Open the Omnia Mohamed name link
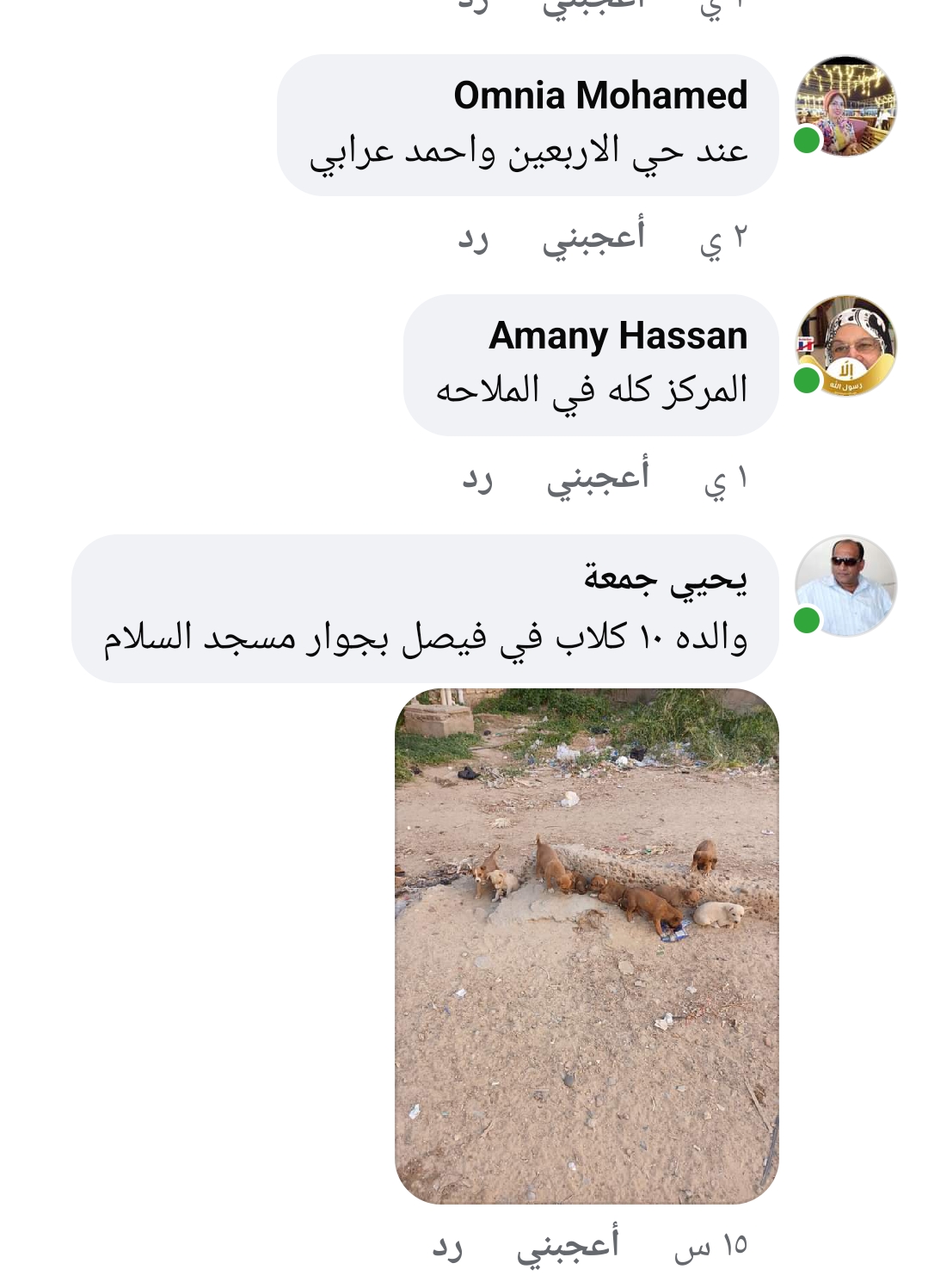Screen dimensions: 928x1288 tap(600, 96)
